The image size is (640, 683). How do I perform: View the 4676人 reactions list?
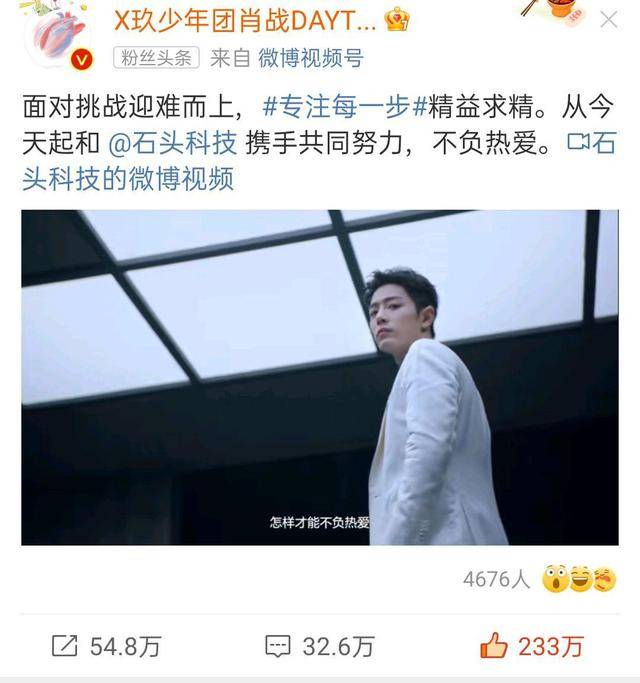496,579
